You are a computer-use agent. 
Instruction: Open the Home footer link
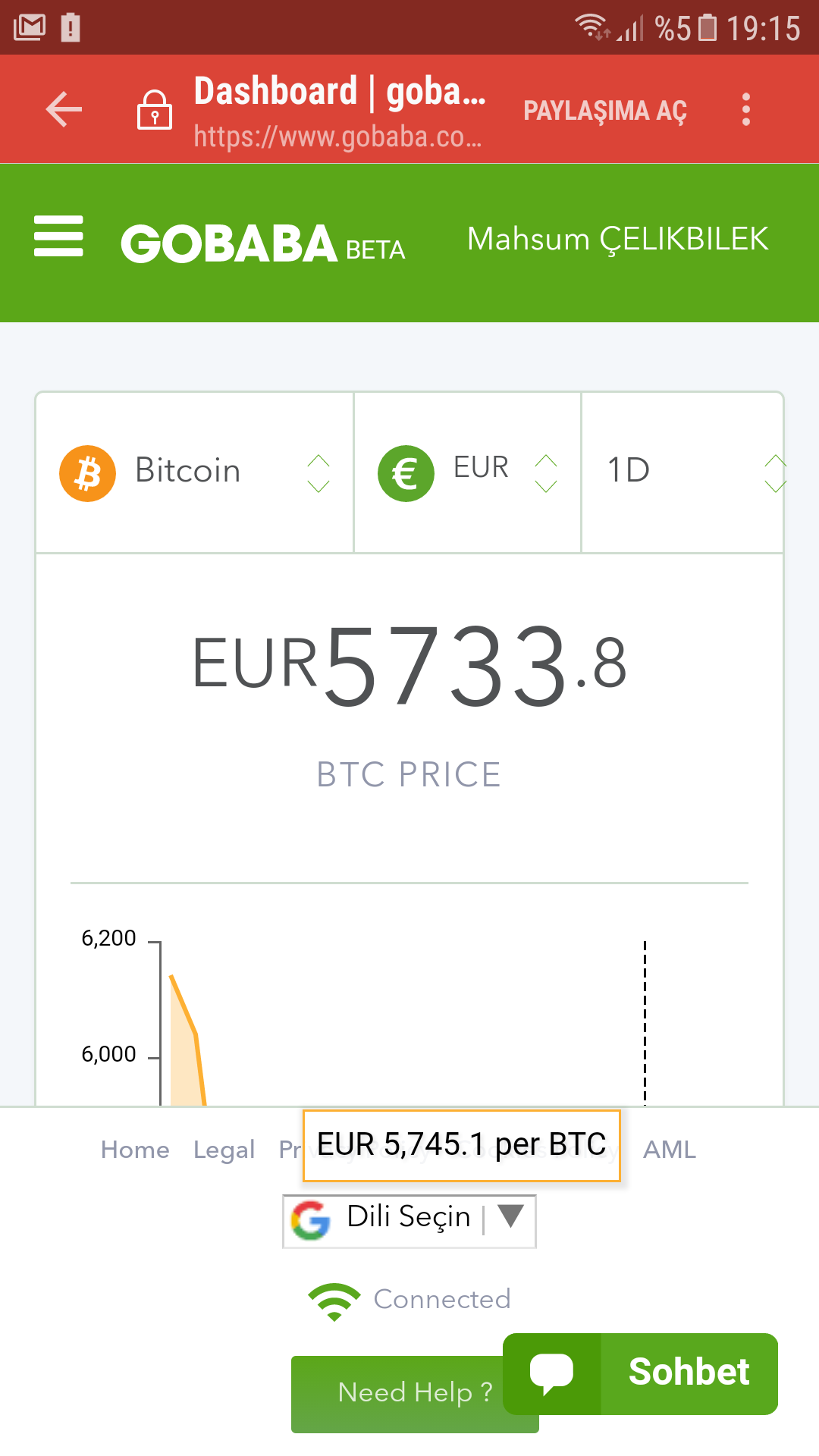135,1150
